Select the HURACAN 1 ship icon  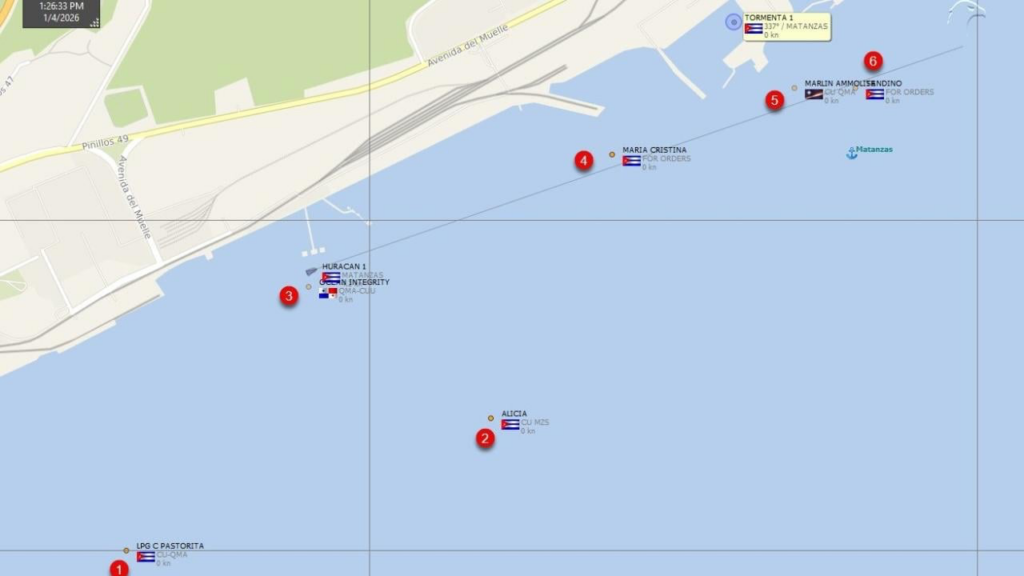[311, 271]
